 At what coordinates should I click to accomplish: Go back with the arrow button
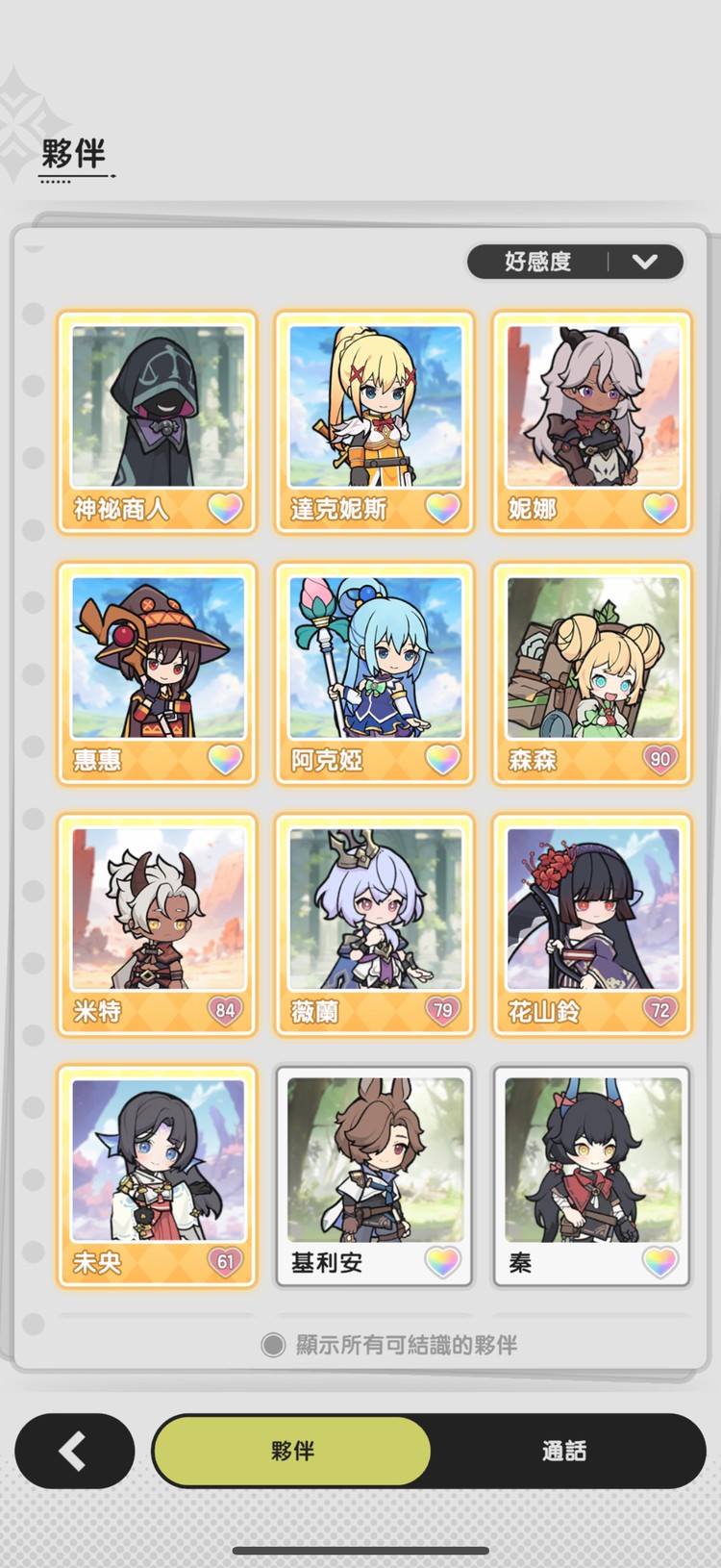[x=74, y=1451]
